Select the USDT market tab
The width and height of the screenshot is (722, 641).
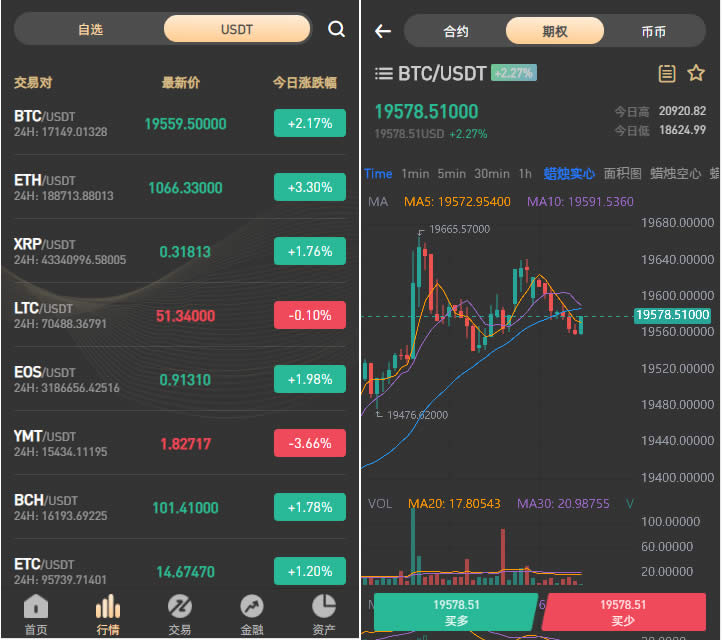[x=237, y=29]
